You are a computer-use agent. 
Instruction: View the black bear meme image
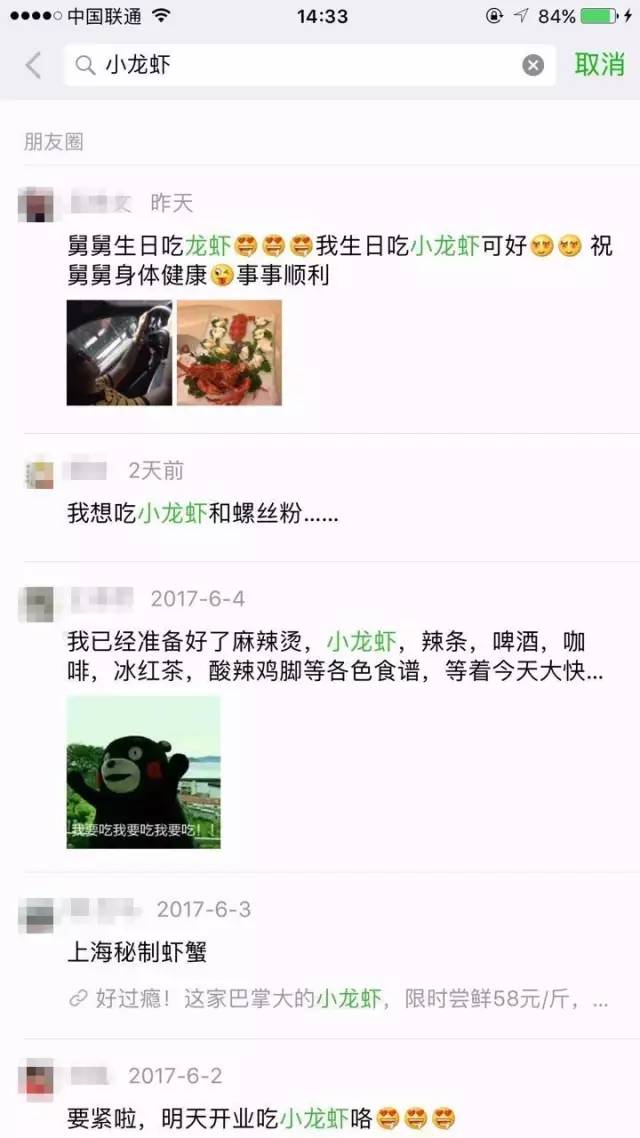(x=143, y=772)
